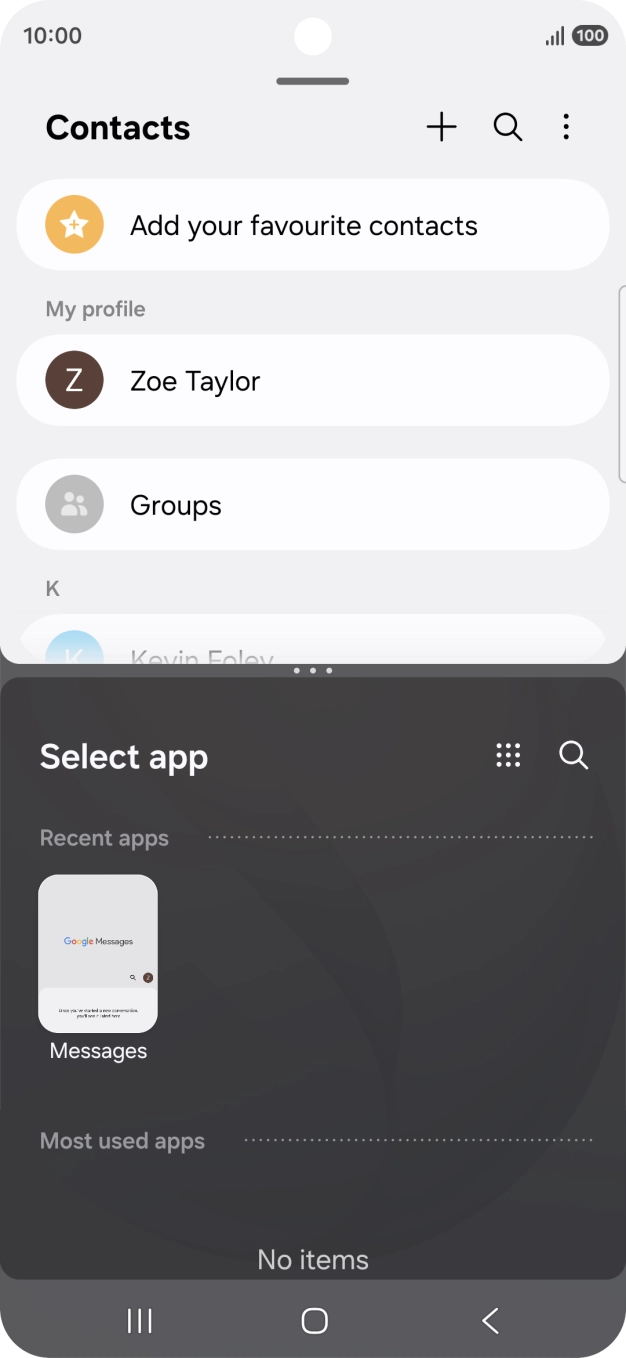Go back with the navigation bar arrow
Image resolution: width=626 pixels, height=1358 pixels.
point(490,1320)
